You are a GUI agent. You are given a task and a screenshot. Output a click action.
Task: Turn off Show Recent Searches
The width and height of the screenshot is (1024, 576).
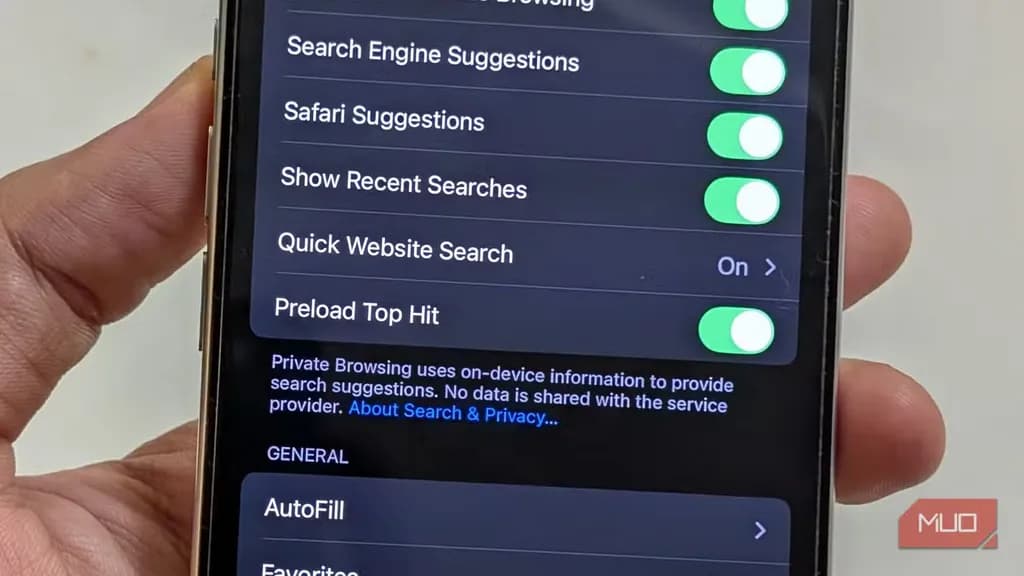point(741,200)
